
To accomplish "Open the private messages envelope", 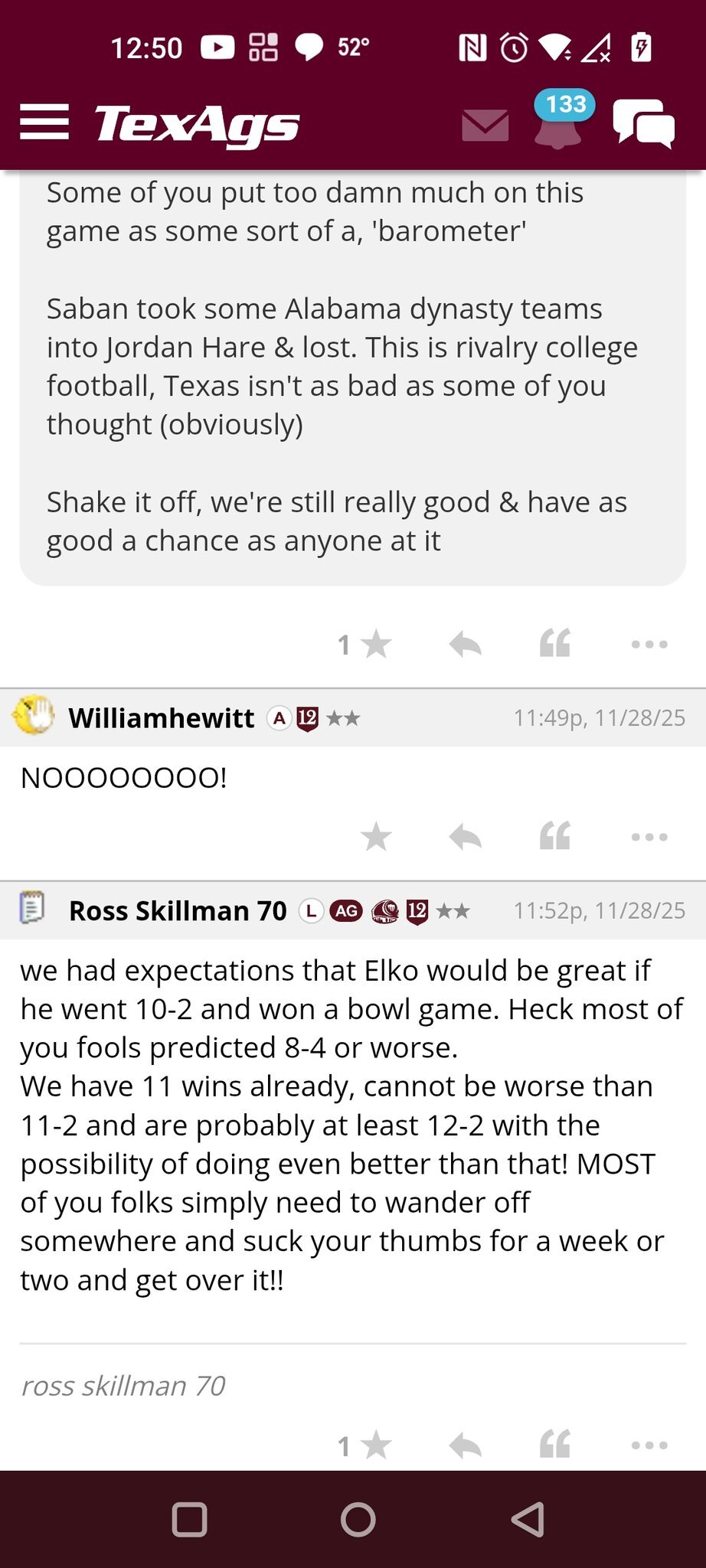I will click(485, 126).
